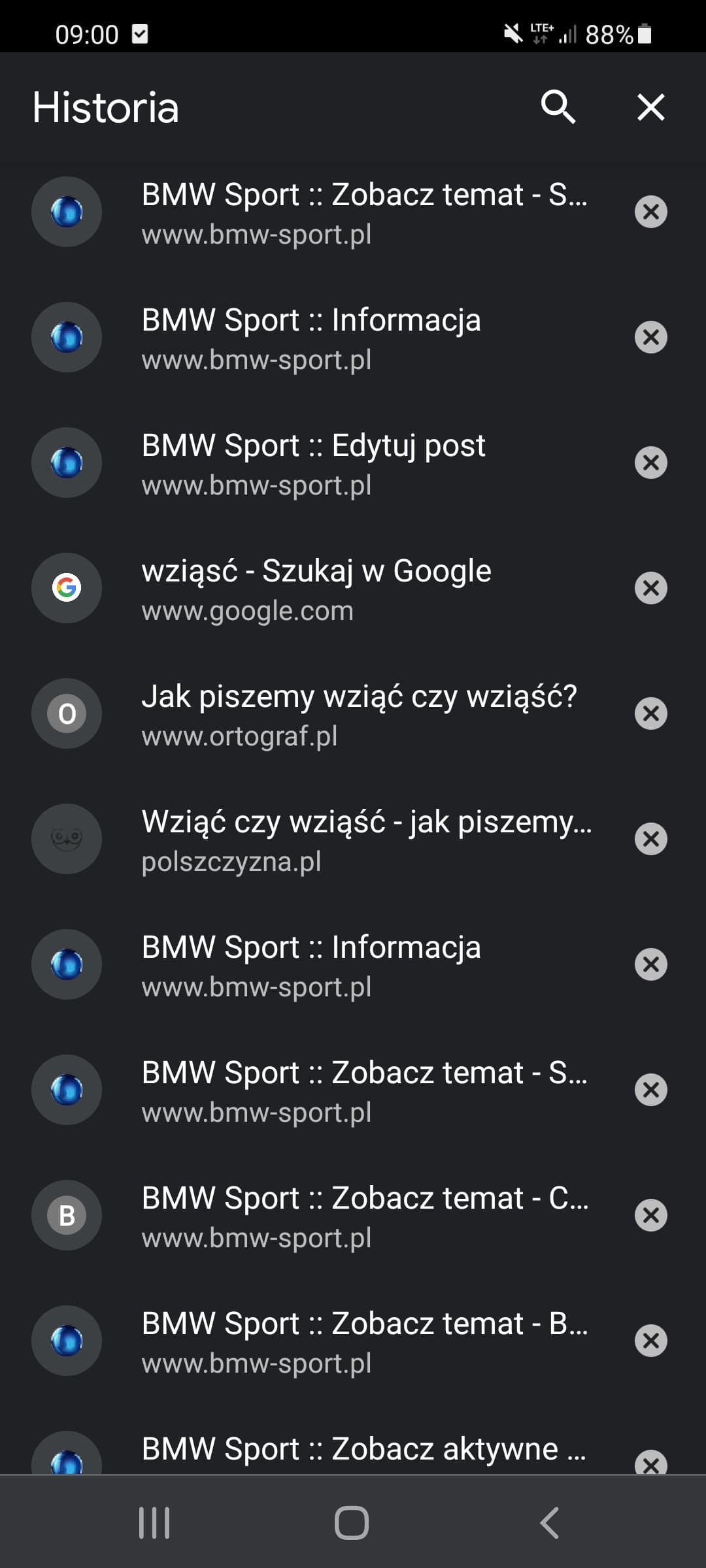
Task: Remove Zobacz temat - C entry from history
Action: click(651, 1215)
